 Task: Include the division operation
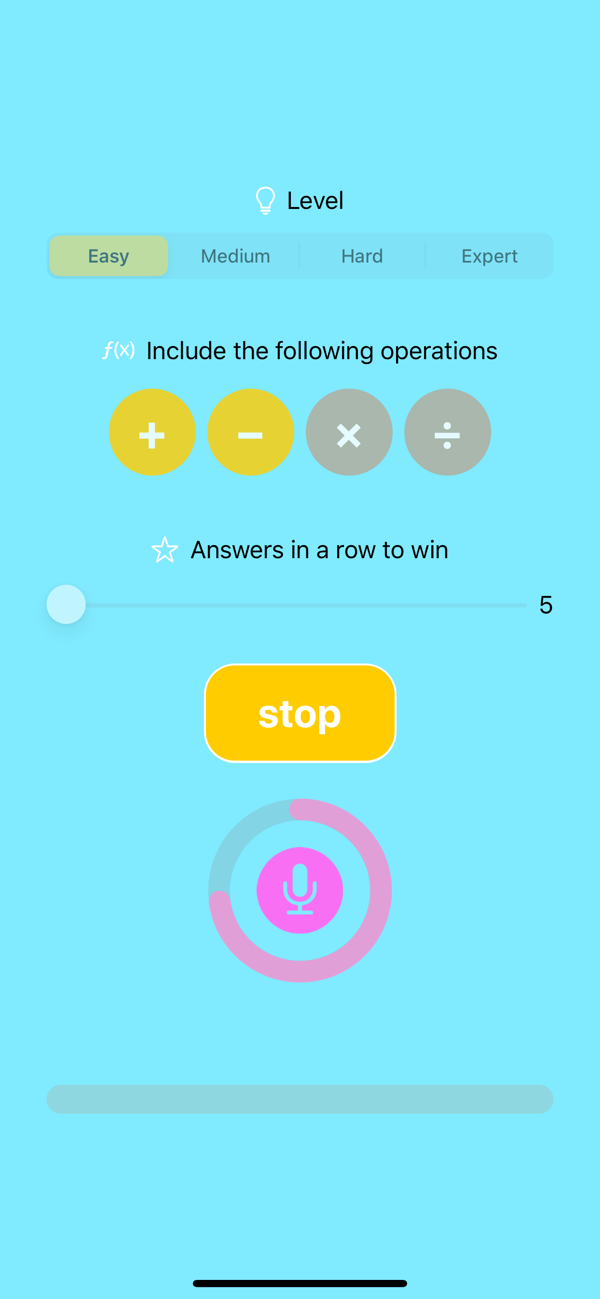pos(447,433)
